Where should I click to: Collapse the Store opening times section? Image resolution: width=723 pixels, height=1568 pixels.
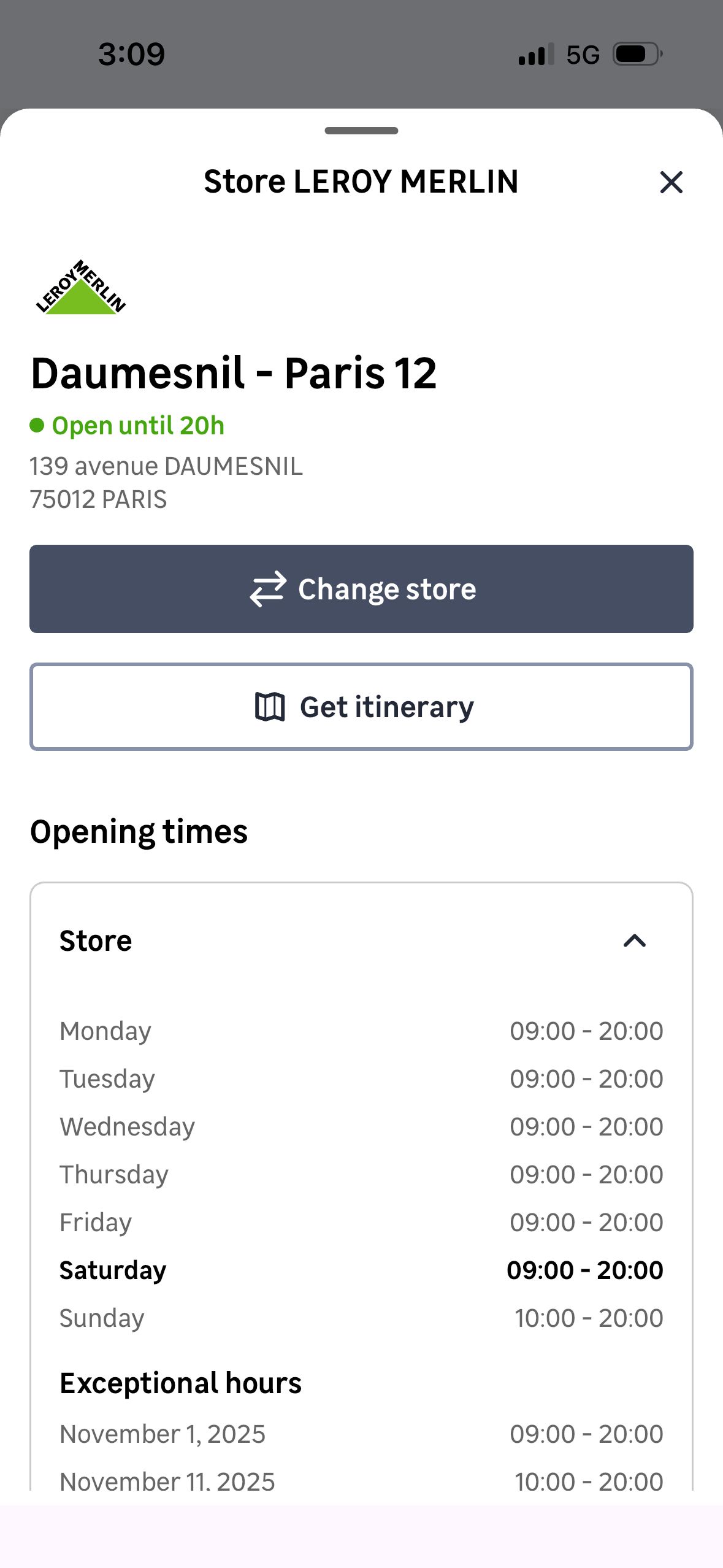pyautogui.click(x=634, y=940)
